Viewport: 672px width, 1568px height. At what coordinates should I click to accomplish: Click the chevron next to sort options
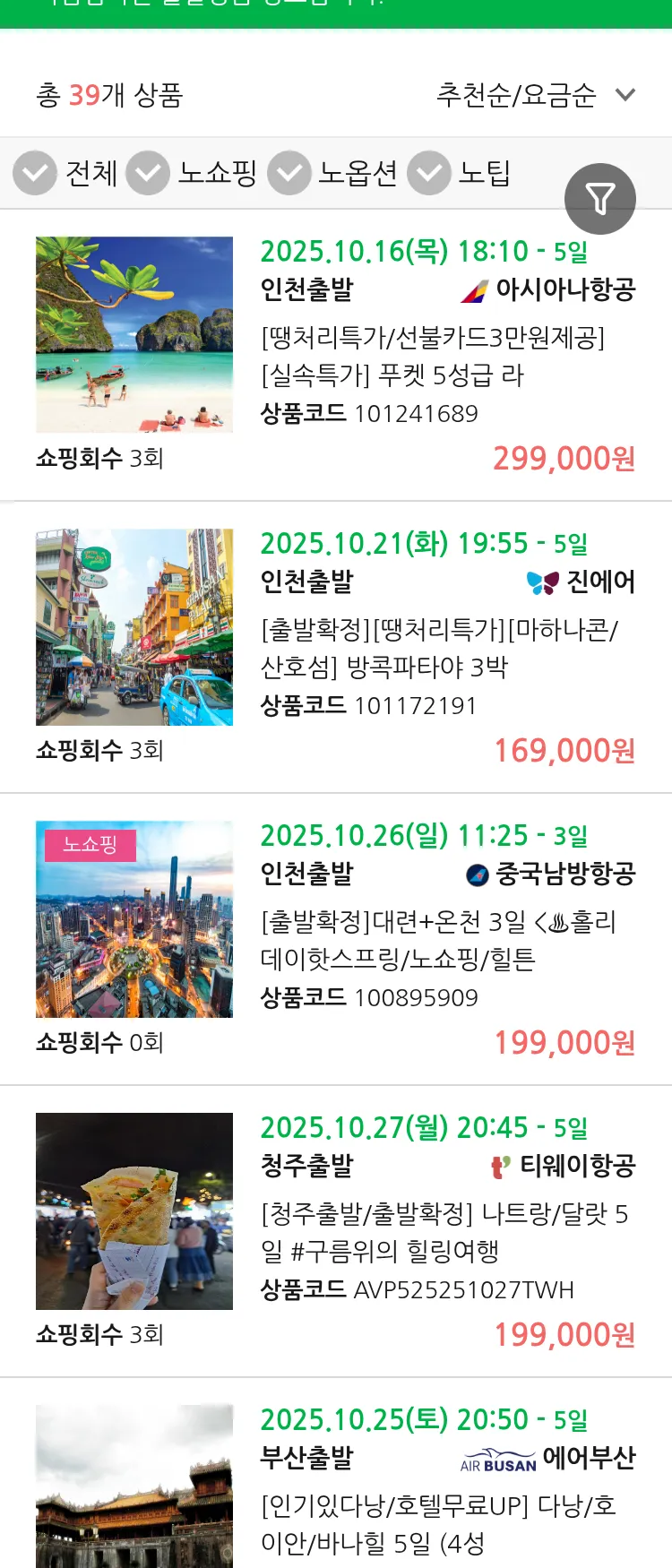click(x=625, y=93)
